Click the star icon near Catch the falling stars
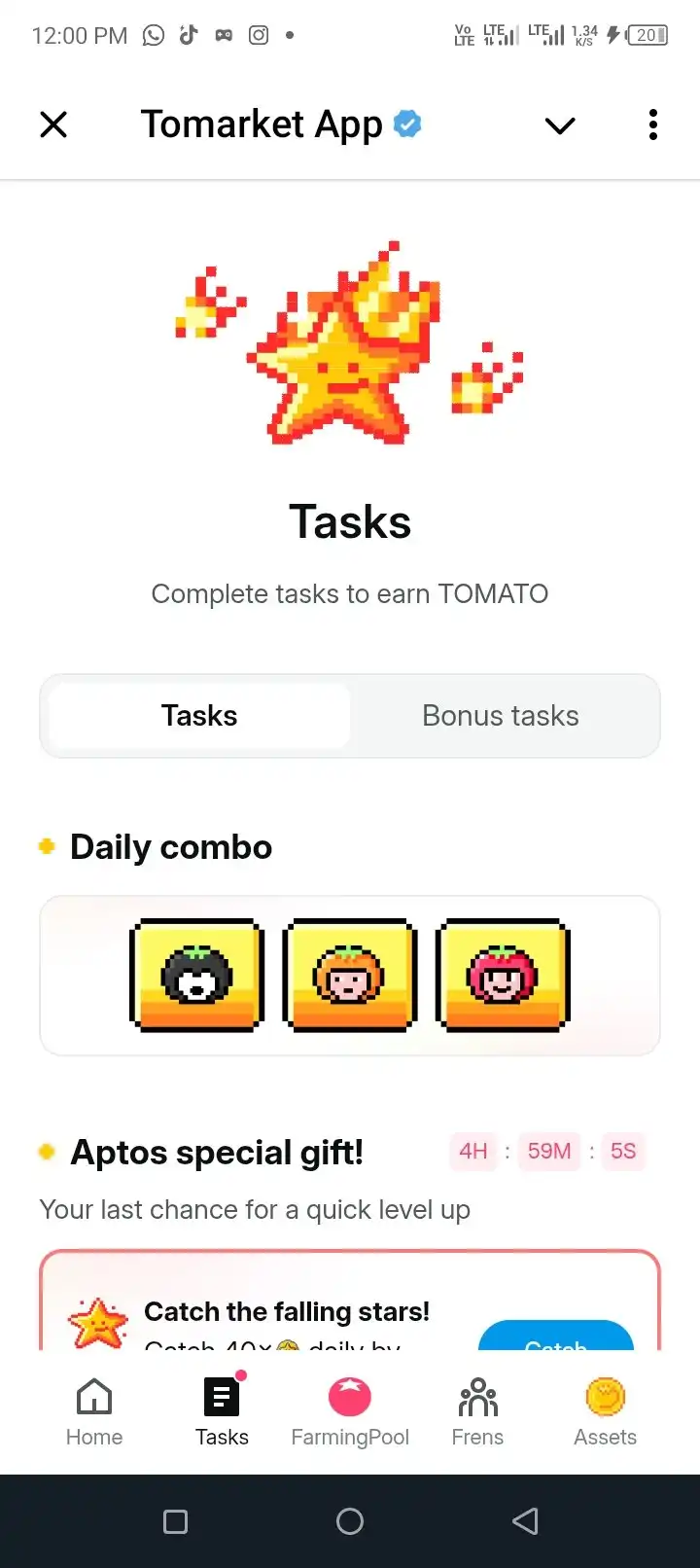The width and height of the screenshot is (700, 1568). tap(97, 1322)
